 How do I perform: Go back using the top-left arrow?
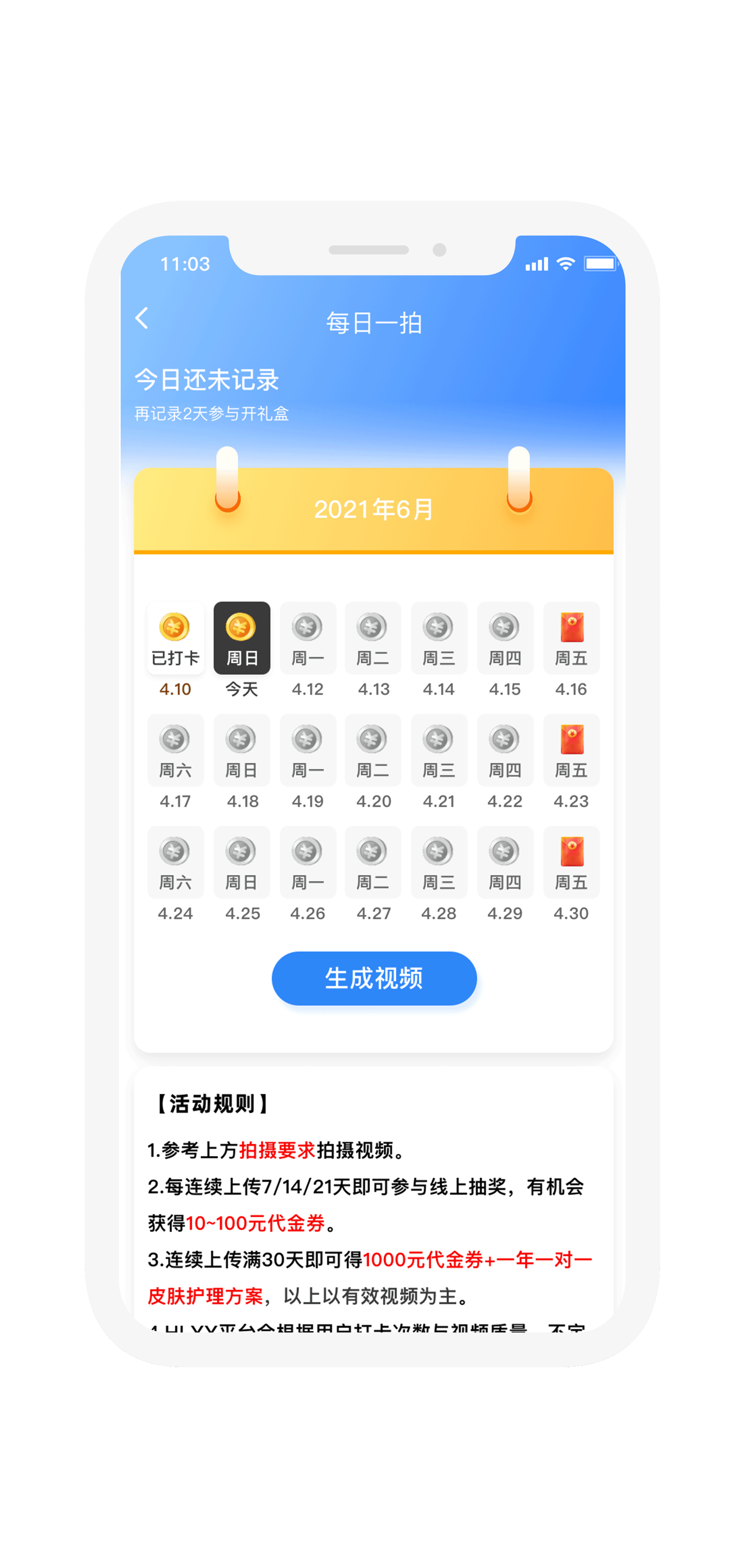tap(142, 318)
